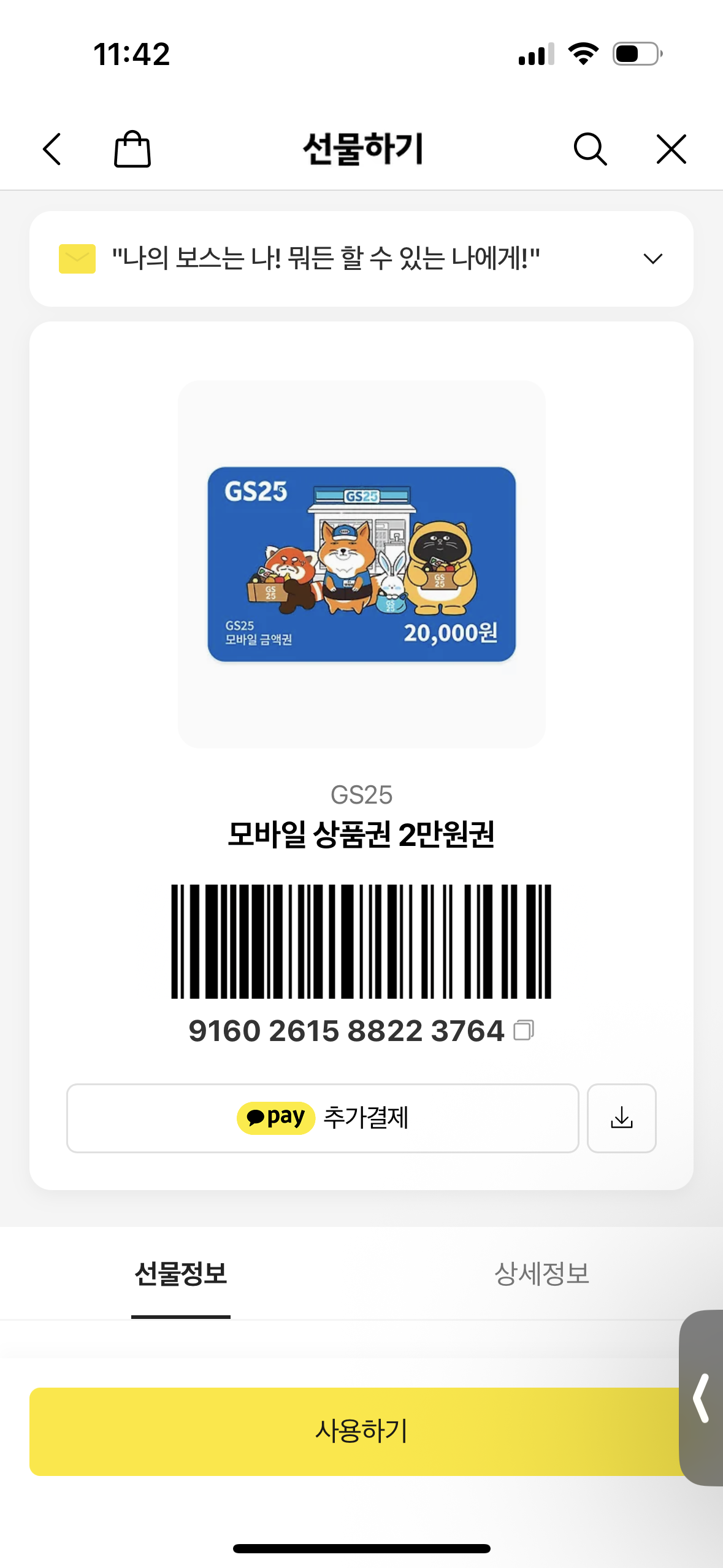Download the voucher image

tap(622, 1118)
